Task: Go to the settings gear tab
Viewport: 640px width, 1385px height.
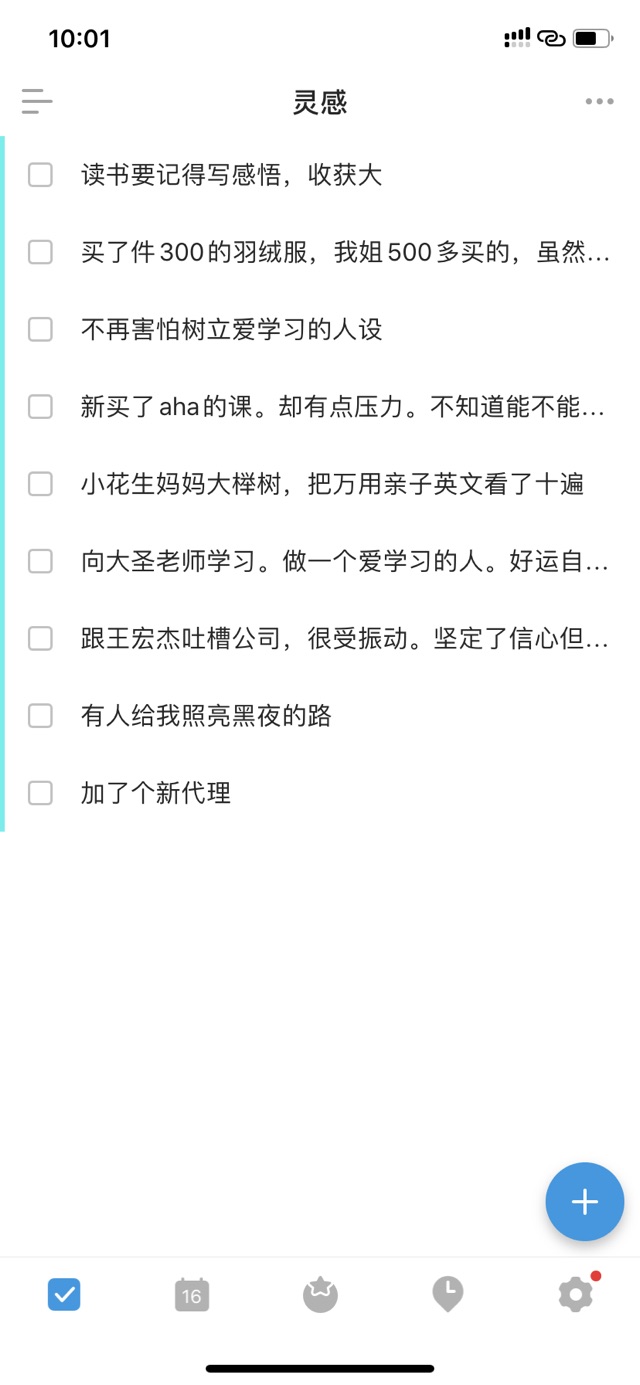Action: [x=576, y=1294]
